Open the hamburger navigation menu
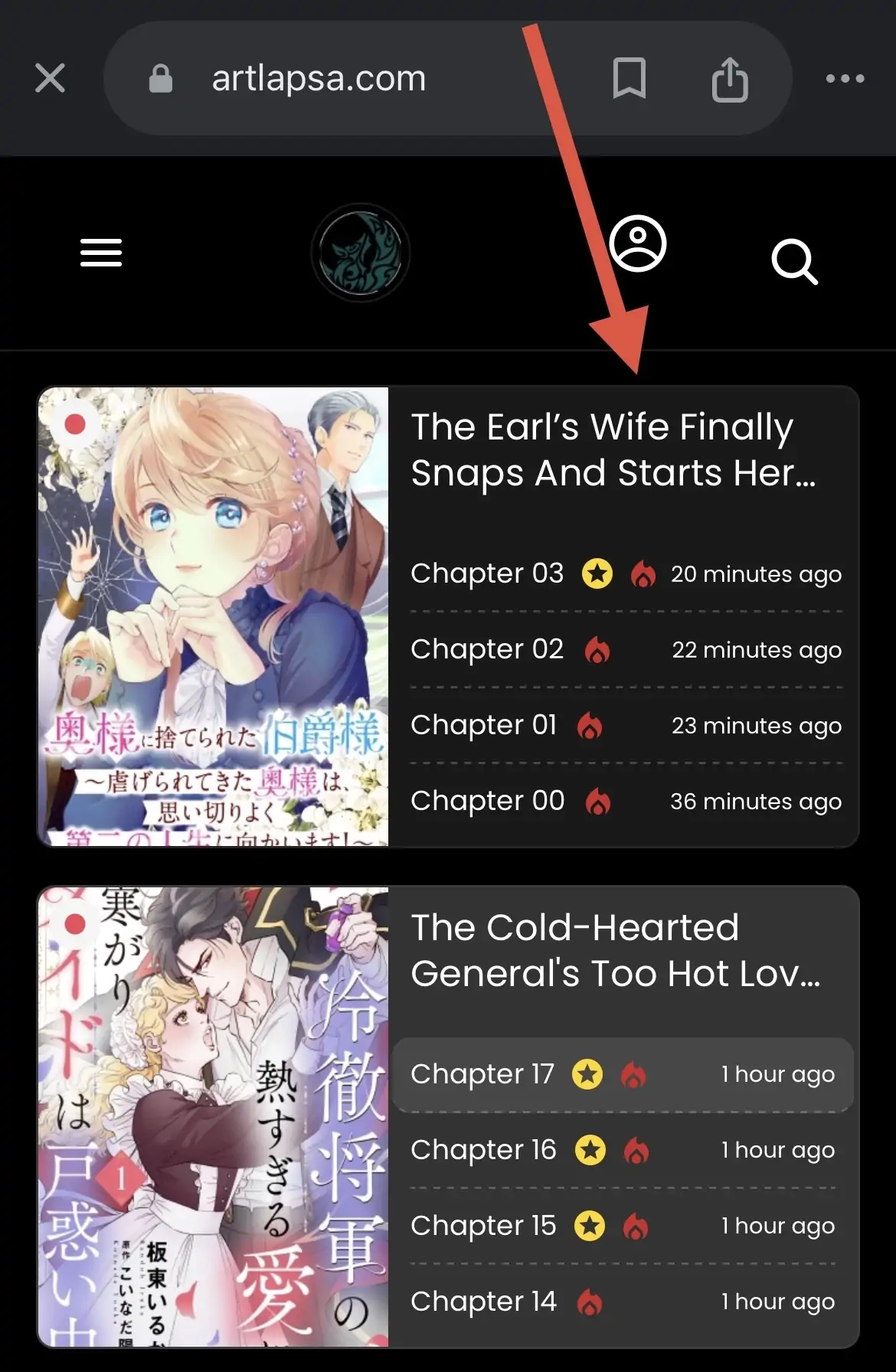 [x=101, y=253]
